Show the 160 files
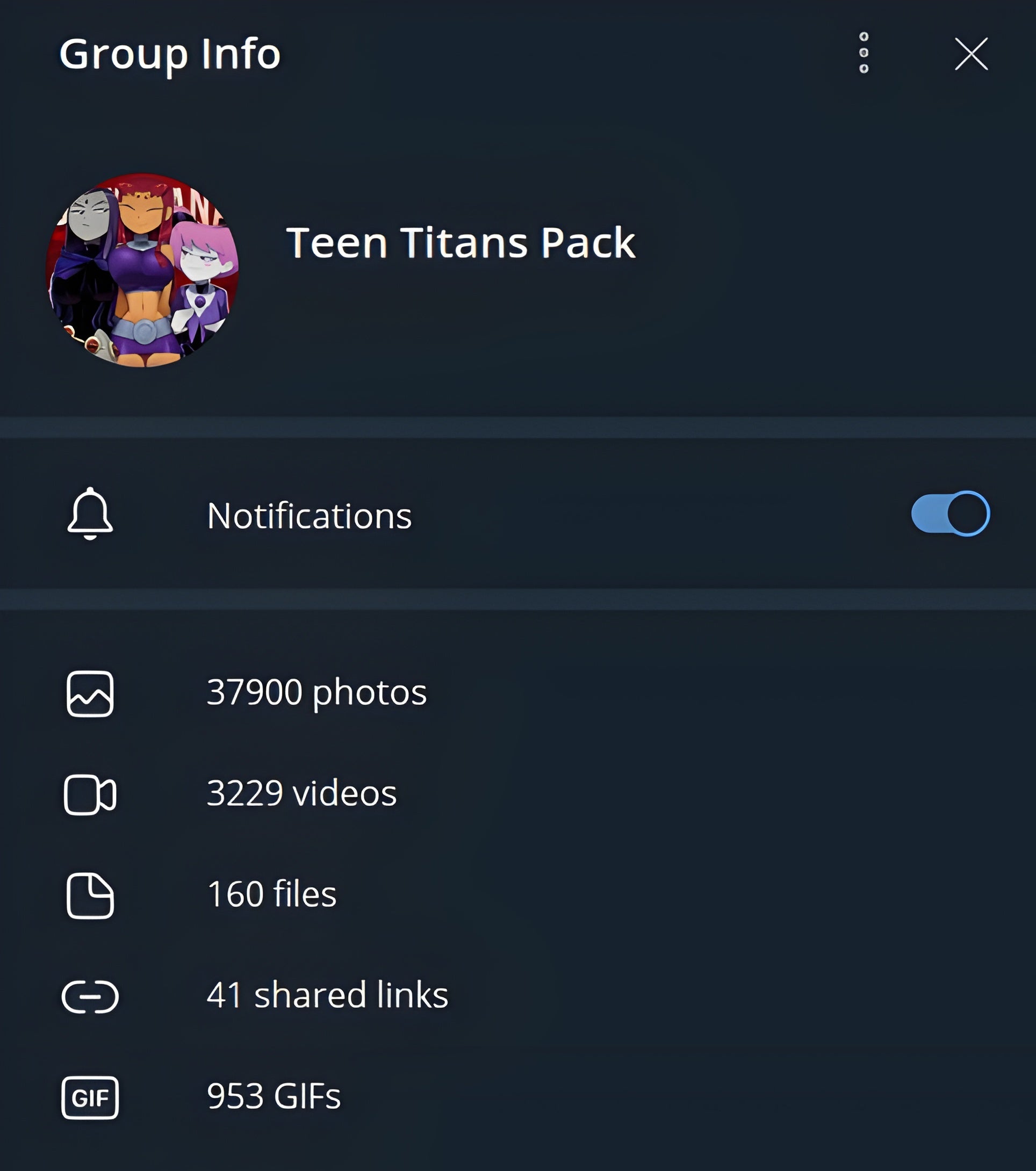 (271, 894)
